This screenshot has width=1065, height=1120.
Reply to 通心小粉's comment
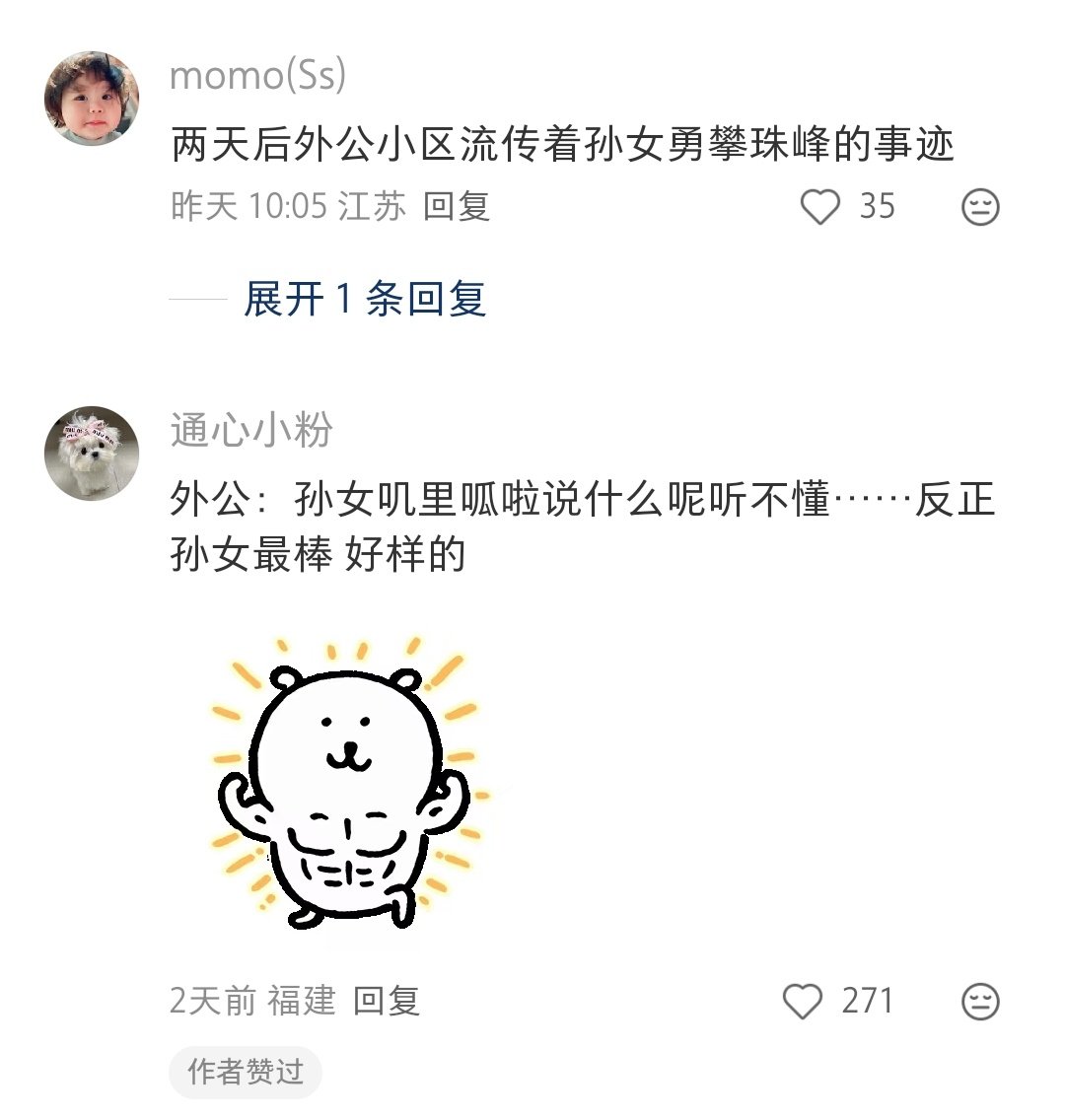pos(387,1001)
